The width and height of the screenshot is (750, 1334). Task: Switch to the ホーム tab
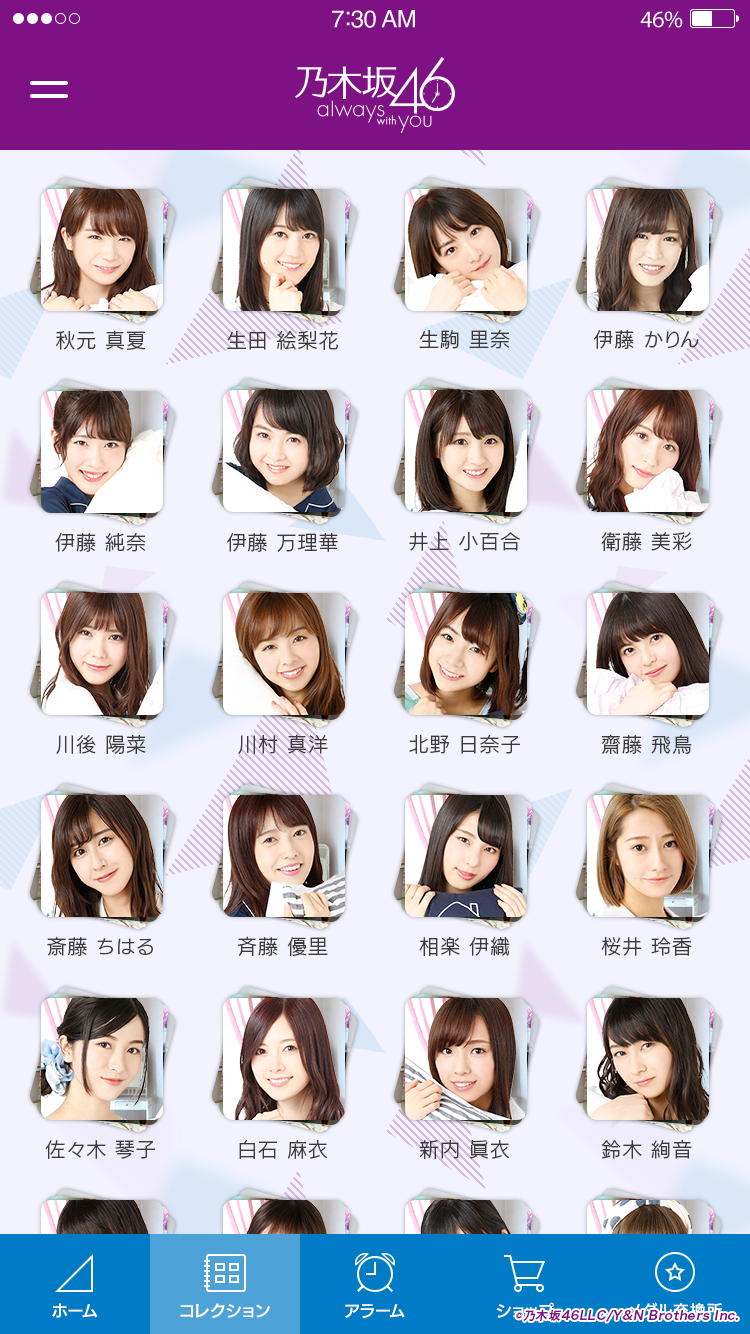point(75,1284)
